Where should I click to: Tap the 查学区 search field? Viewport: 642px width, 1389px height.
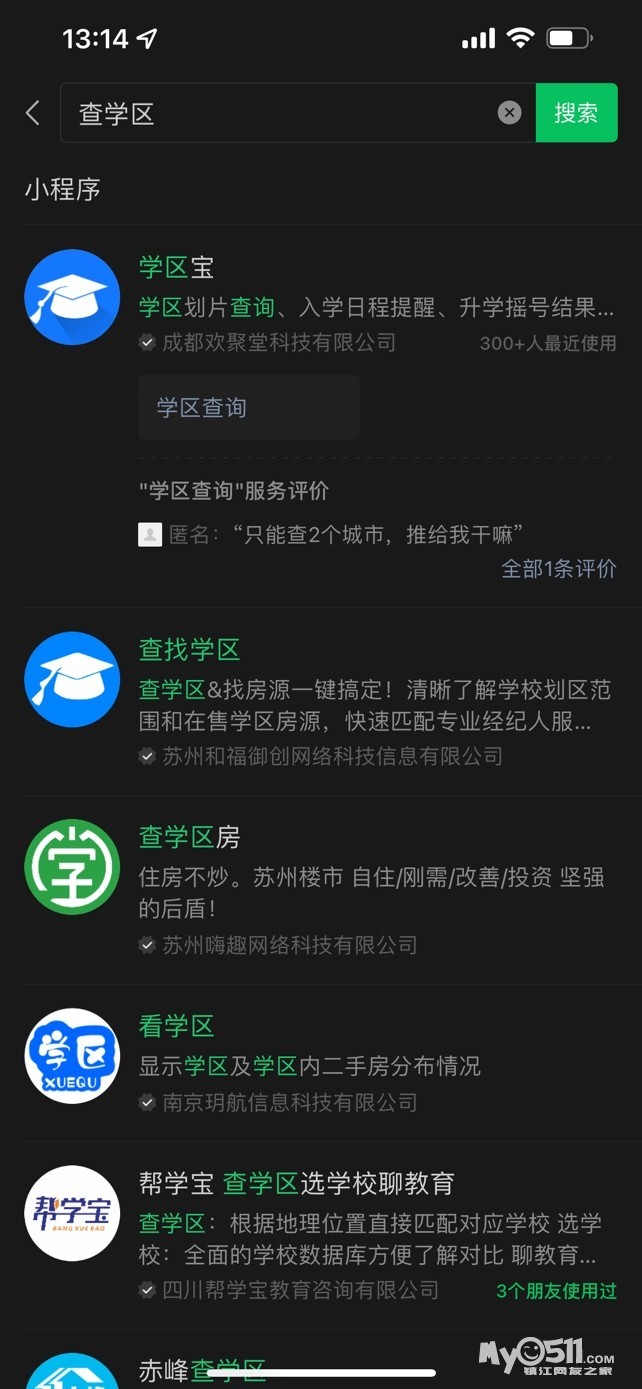(x=280, y=113)
